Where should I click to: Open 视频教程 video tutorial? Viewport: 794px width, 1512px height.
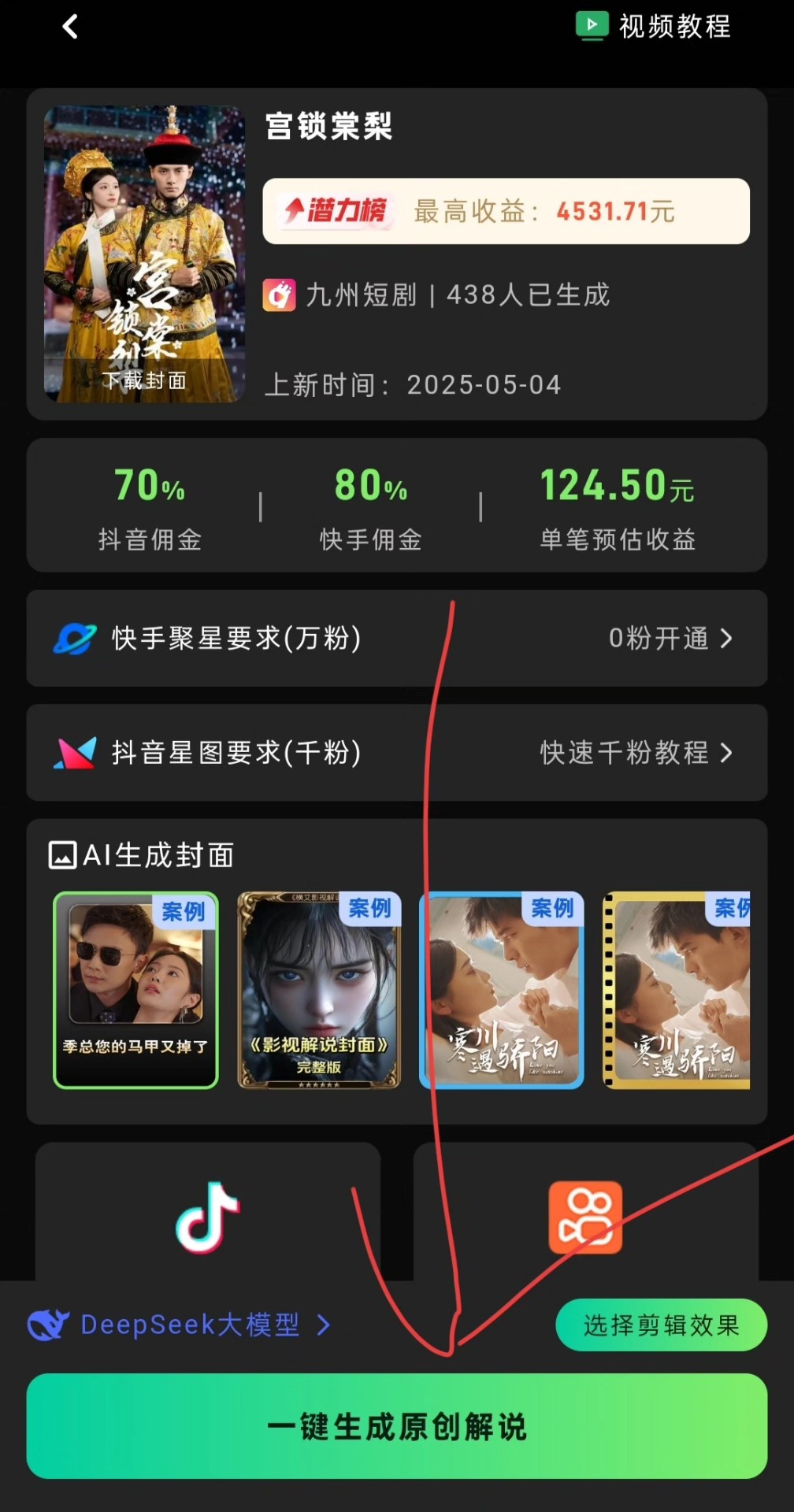654,27
